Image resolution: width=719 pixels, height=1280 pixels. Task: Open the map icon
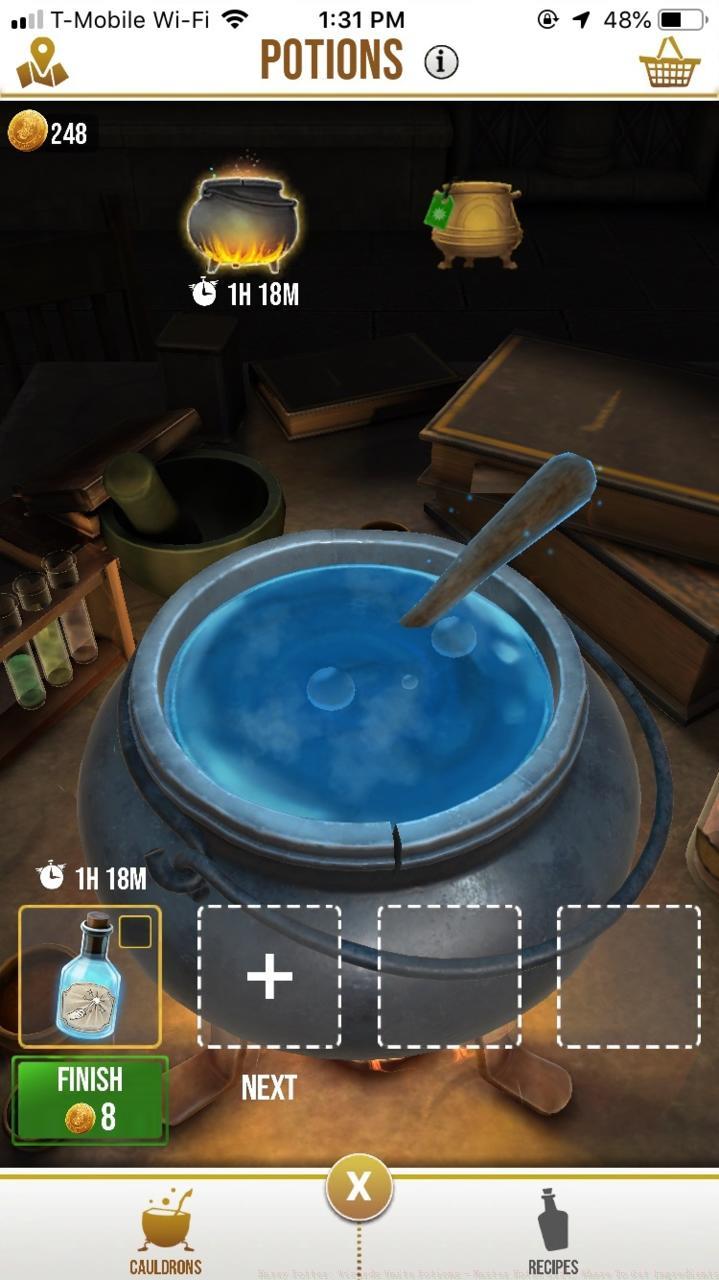(42, 62)
